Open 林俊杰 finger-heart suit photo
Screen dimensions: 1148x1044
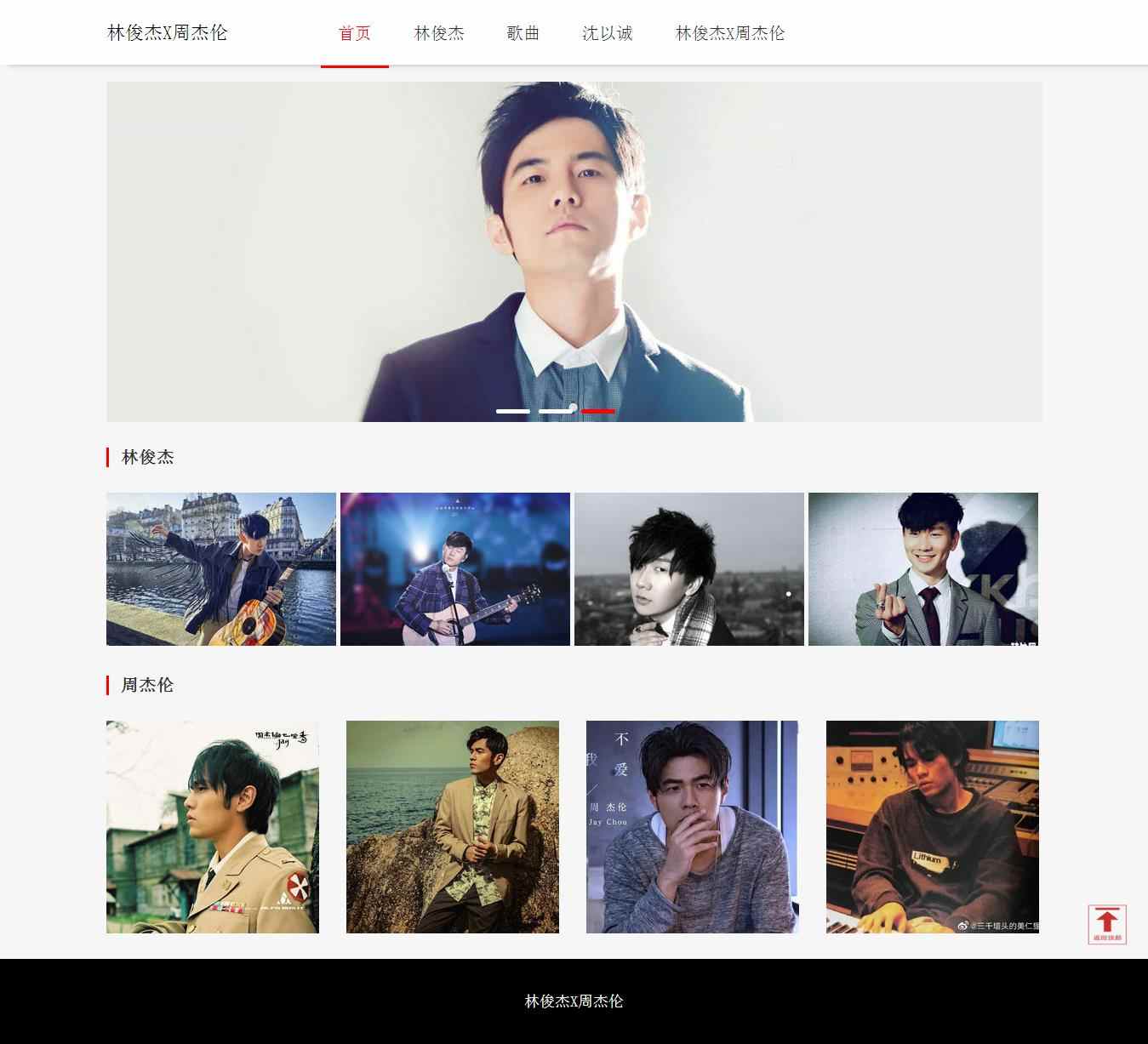point(923,568)
